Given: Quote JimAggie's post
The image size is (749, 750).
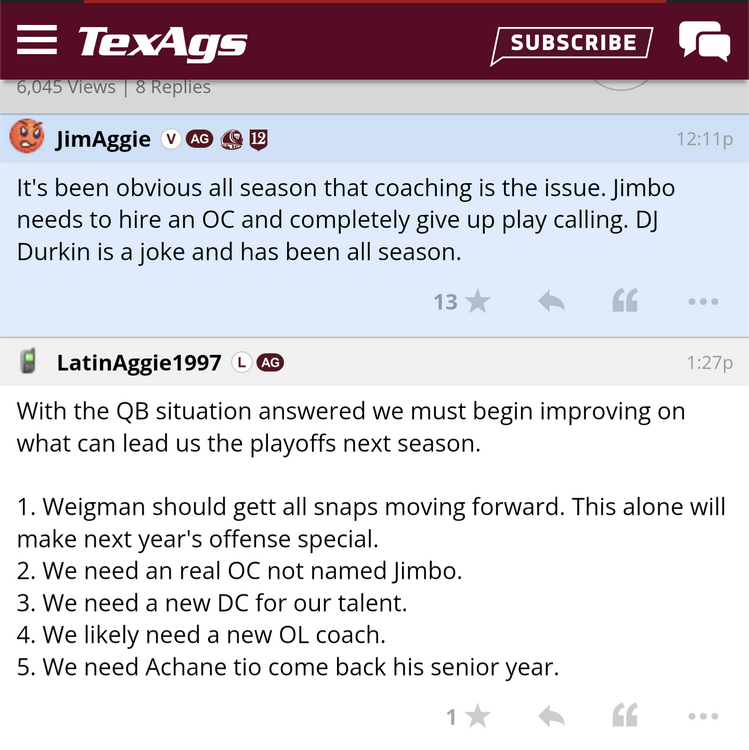Looking at the screenshot, I should pos(625,301).
